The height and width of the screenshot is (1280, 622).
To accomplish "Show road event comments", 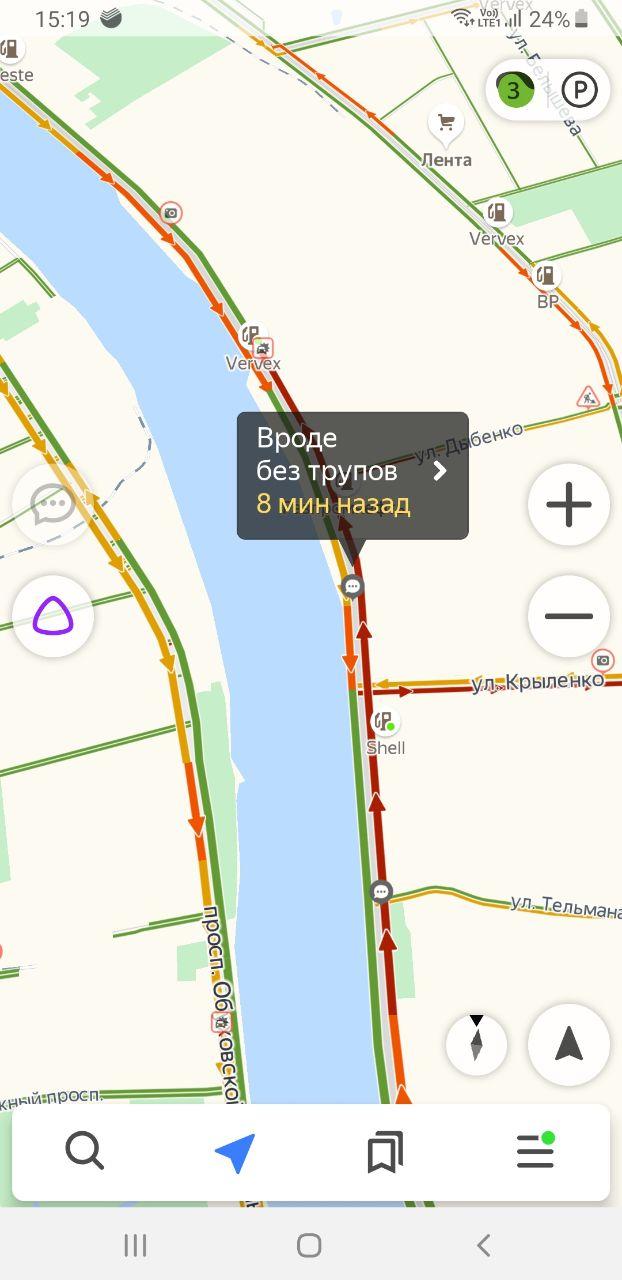I will (53, 505).
